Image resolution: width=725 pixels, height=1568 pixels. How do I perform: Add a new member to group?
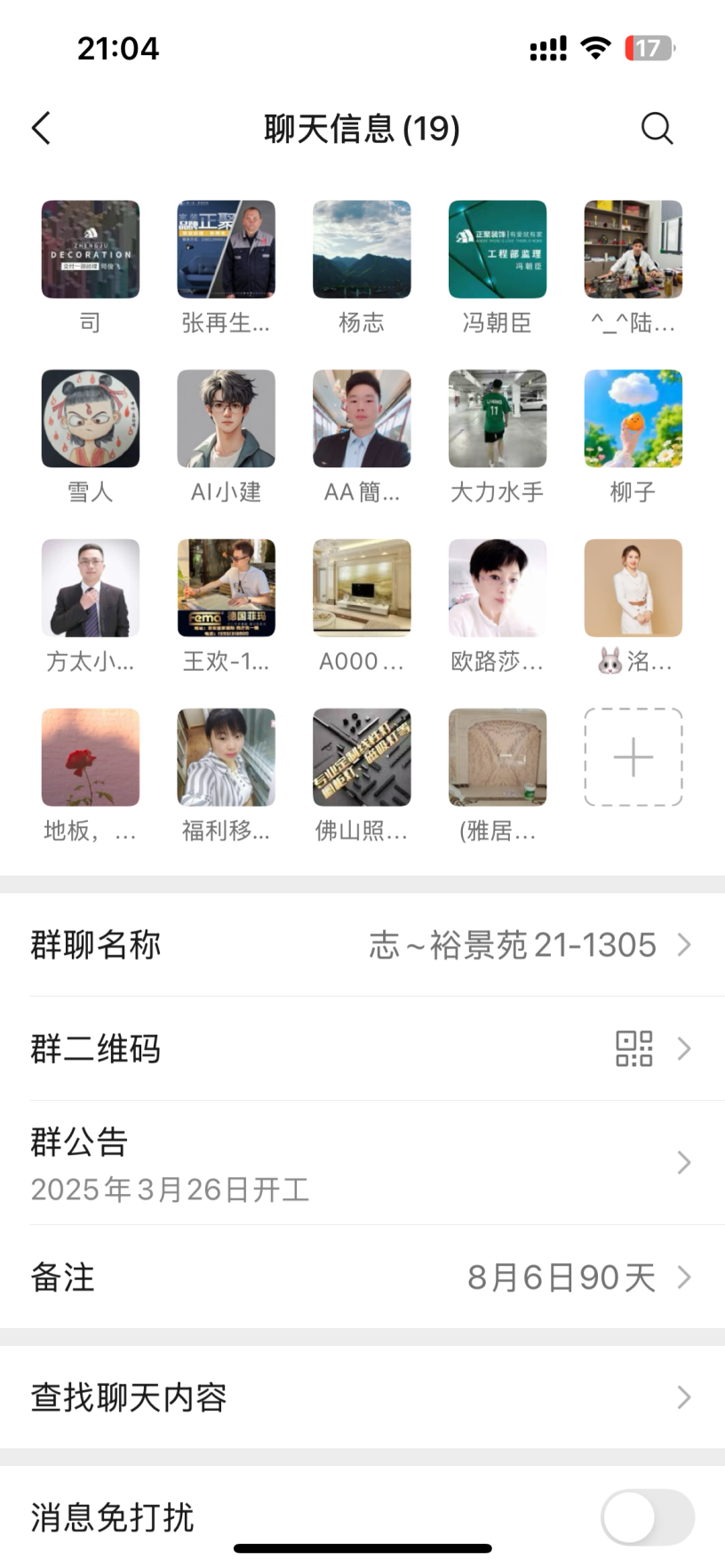633,757
